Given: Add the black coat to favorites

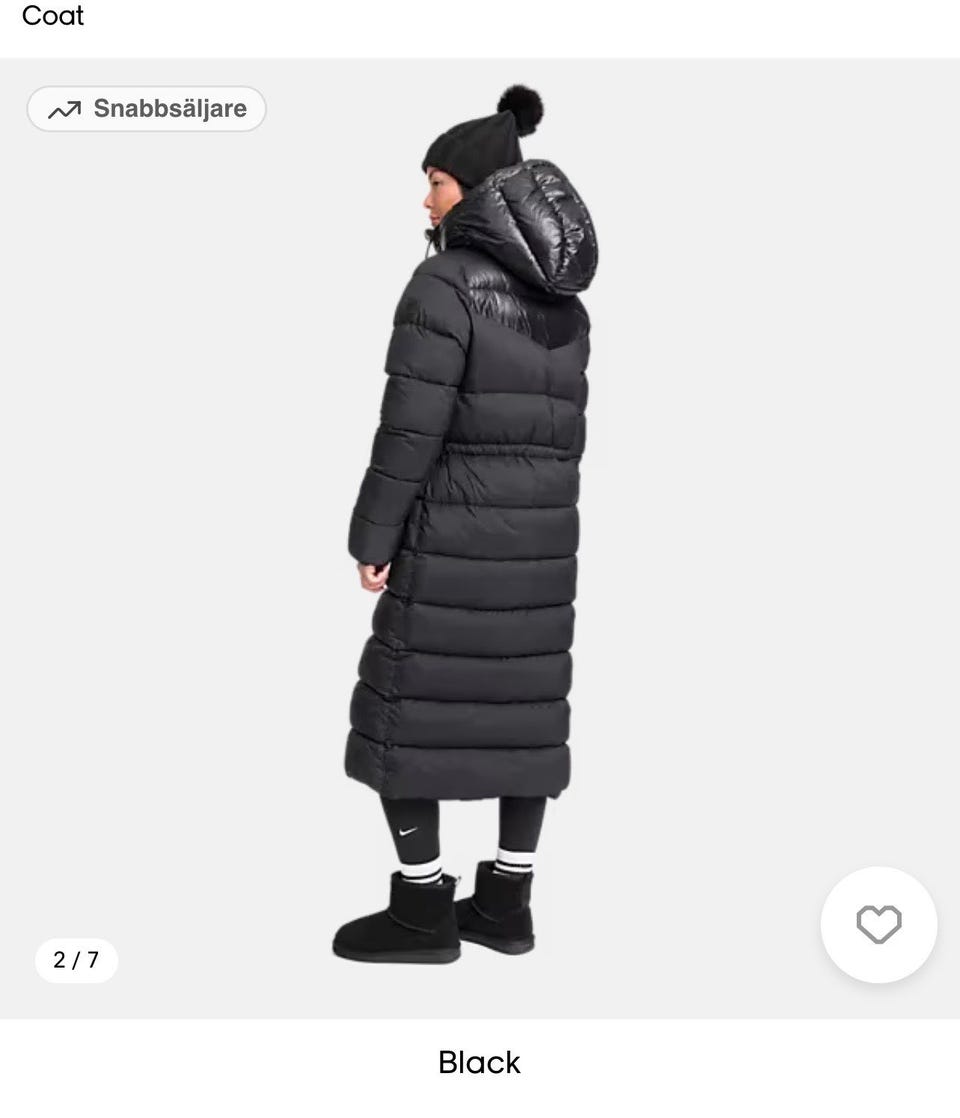Looking at the screenshot, I should point(878,925).
